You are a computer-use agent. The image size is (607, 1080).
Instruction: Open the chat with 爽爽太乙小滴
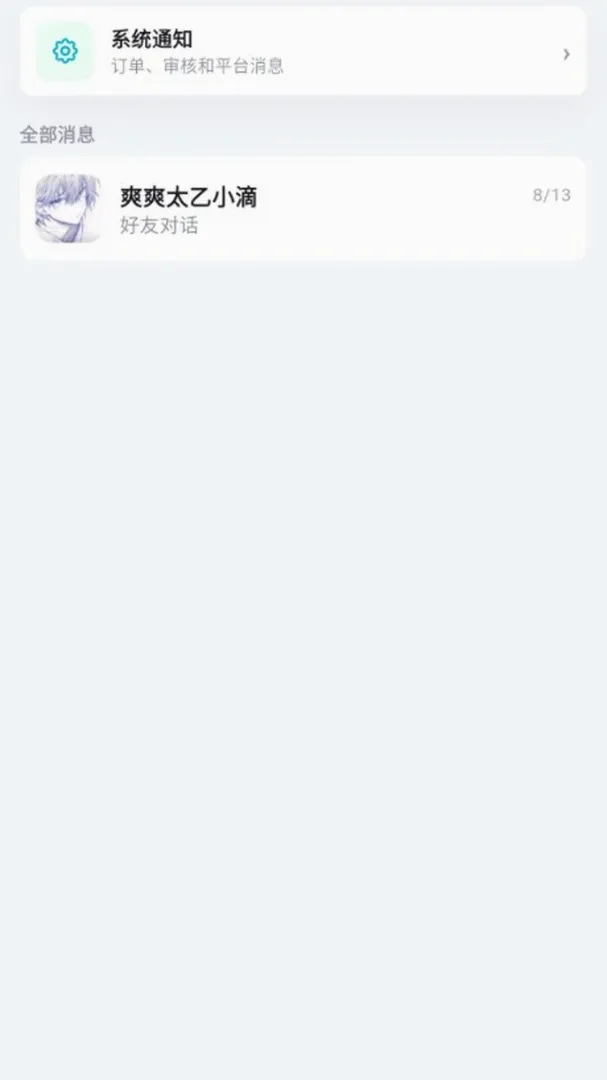(x=303, y=209)
